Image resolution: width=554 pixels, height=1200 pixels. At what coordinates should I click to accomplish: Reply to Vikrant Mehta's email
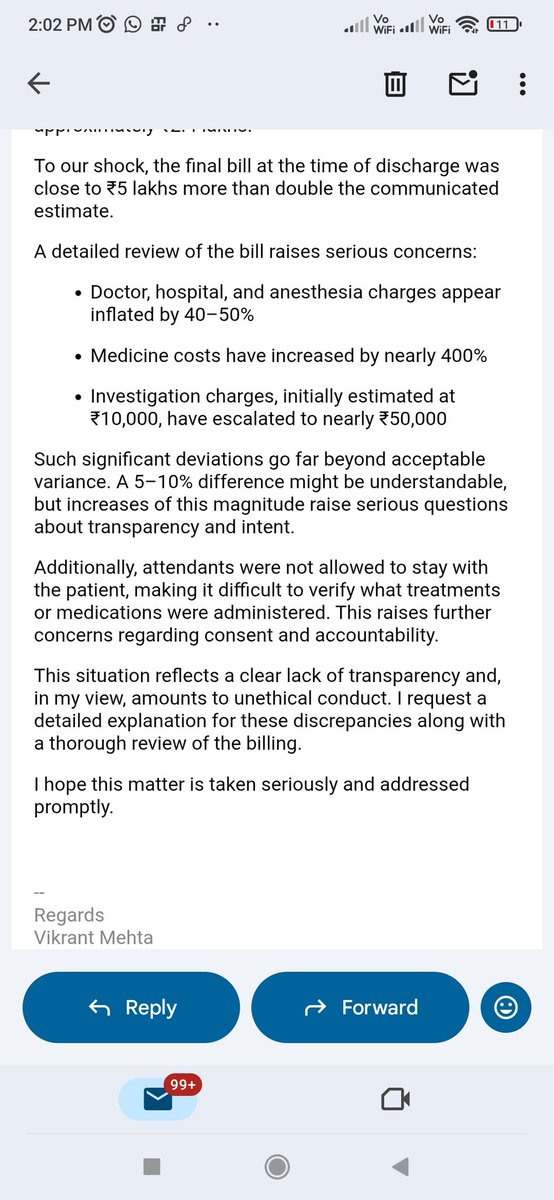131,1008
